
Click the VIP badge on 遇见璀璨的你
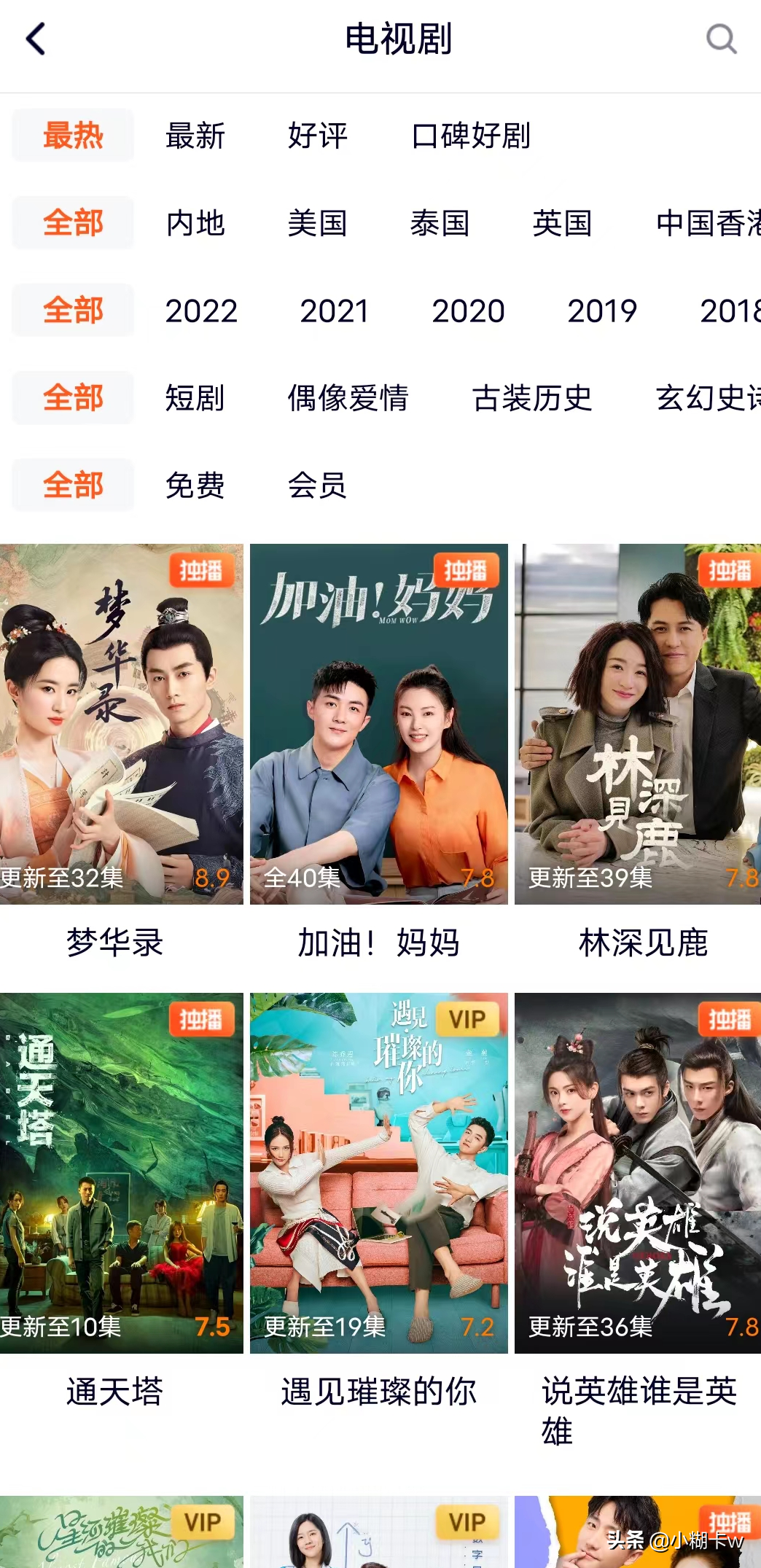(x=467, y=1019)
